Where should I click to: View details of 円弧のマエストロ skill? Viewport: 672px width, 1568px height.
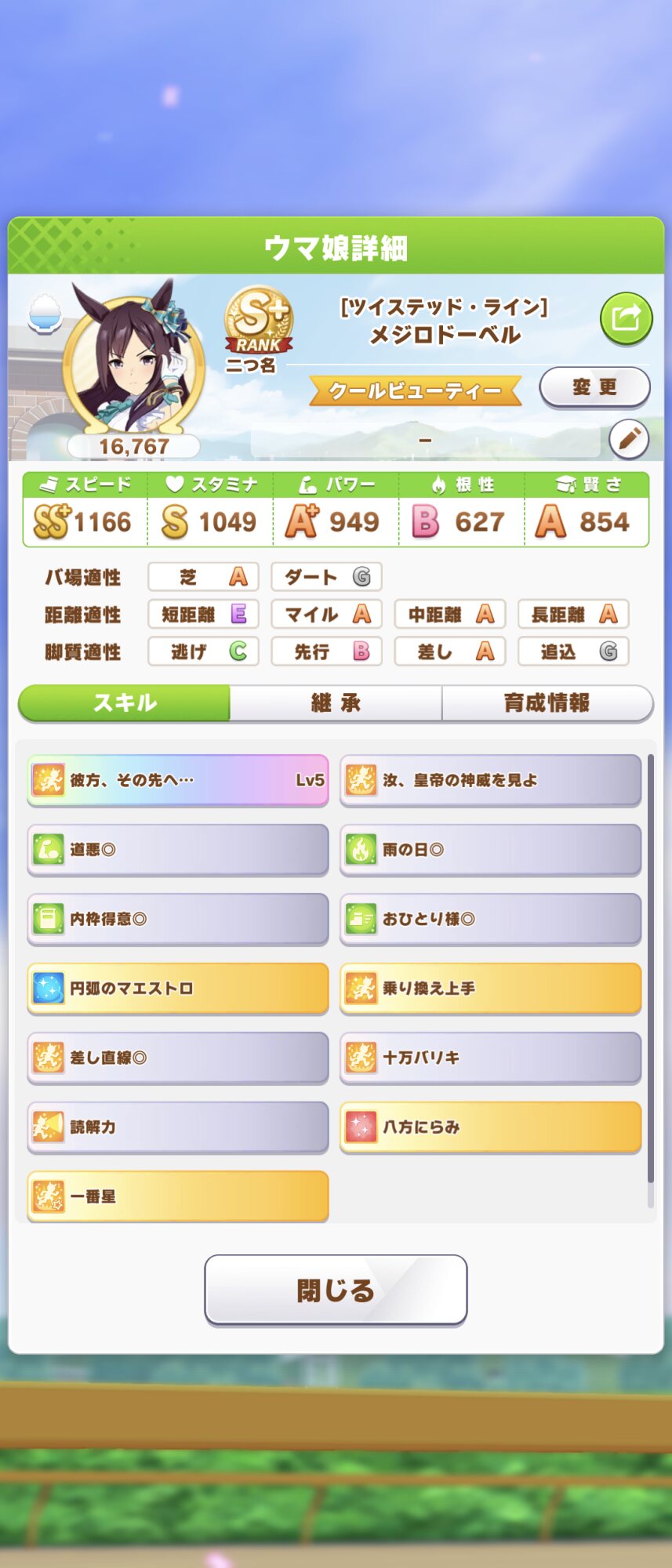pyautogui.click(x=178, y=989)
